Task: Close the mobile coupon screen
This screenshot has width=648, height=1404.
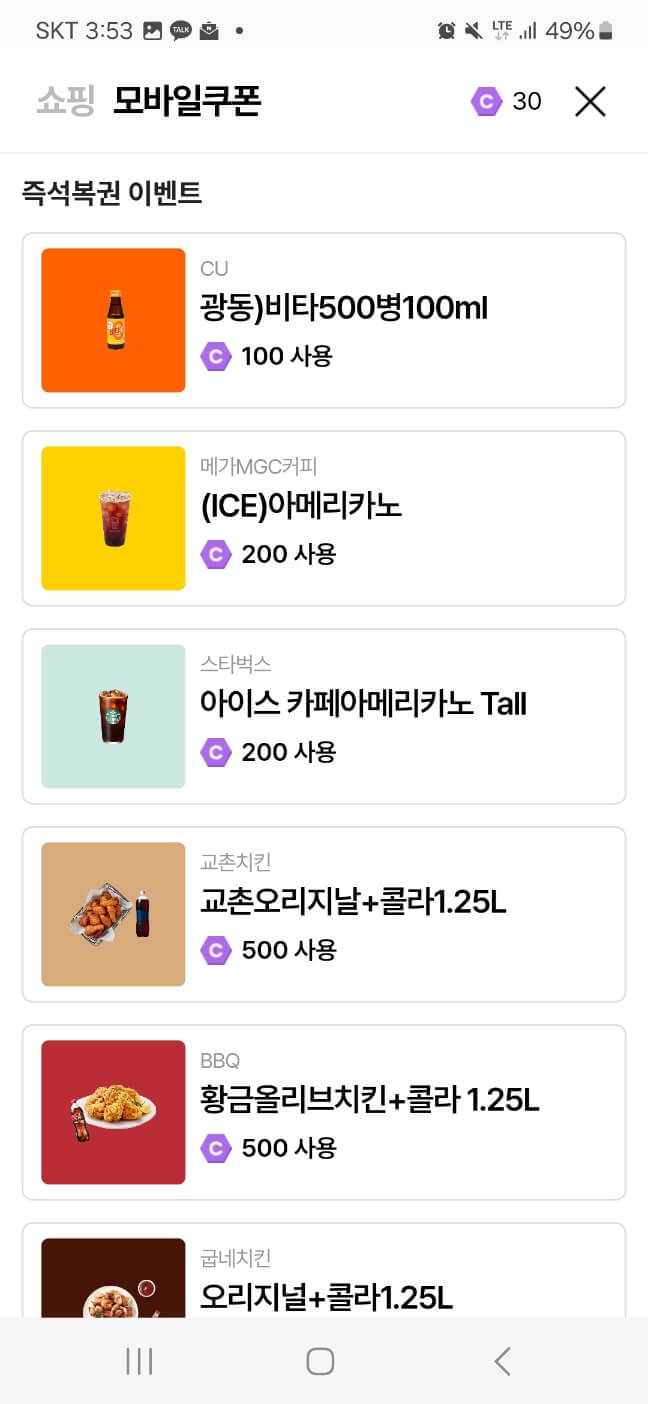Action: tap(590, 101)
